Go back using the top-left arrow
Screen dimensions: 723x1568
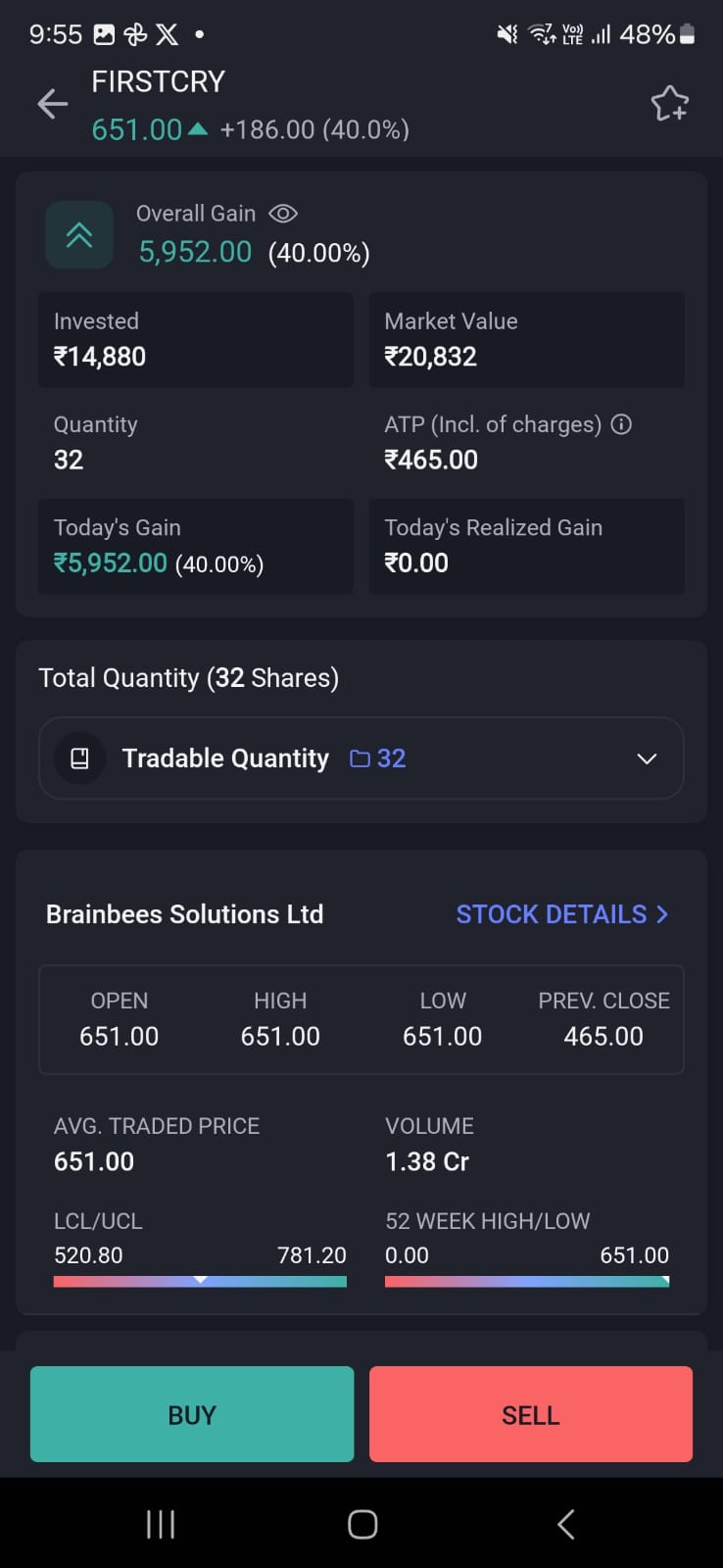[x=52, y=104]
